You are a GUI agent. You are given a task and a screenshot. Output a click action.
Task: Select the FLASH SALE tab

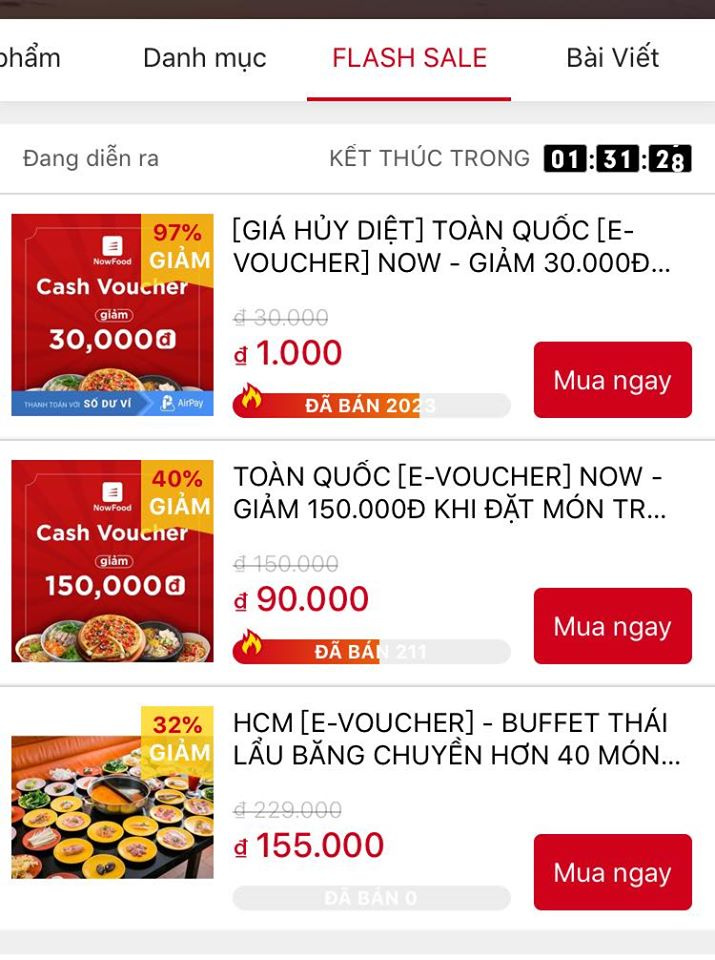(409, 58)
